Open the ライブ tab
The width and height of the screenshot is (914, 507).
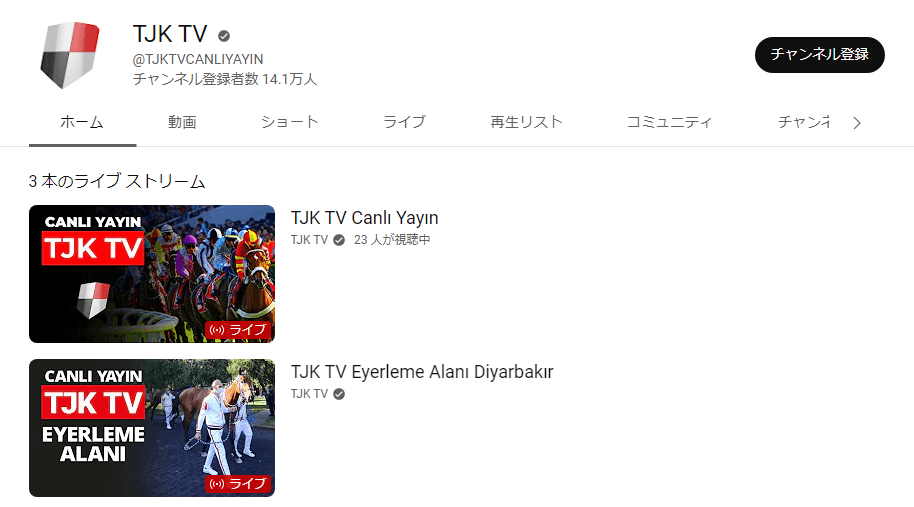pos(404,122)
